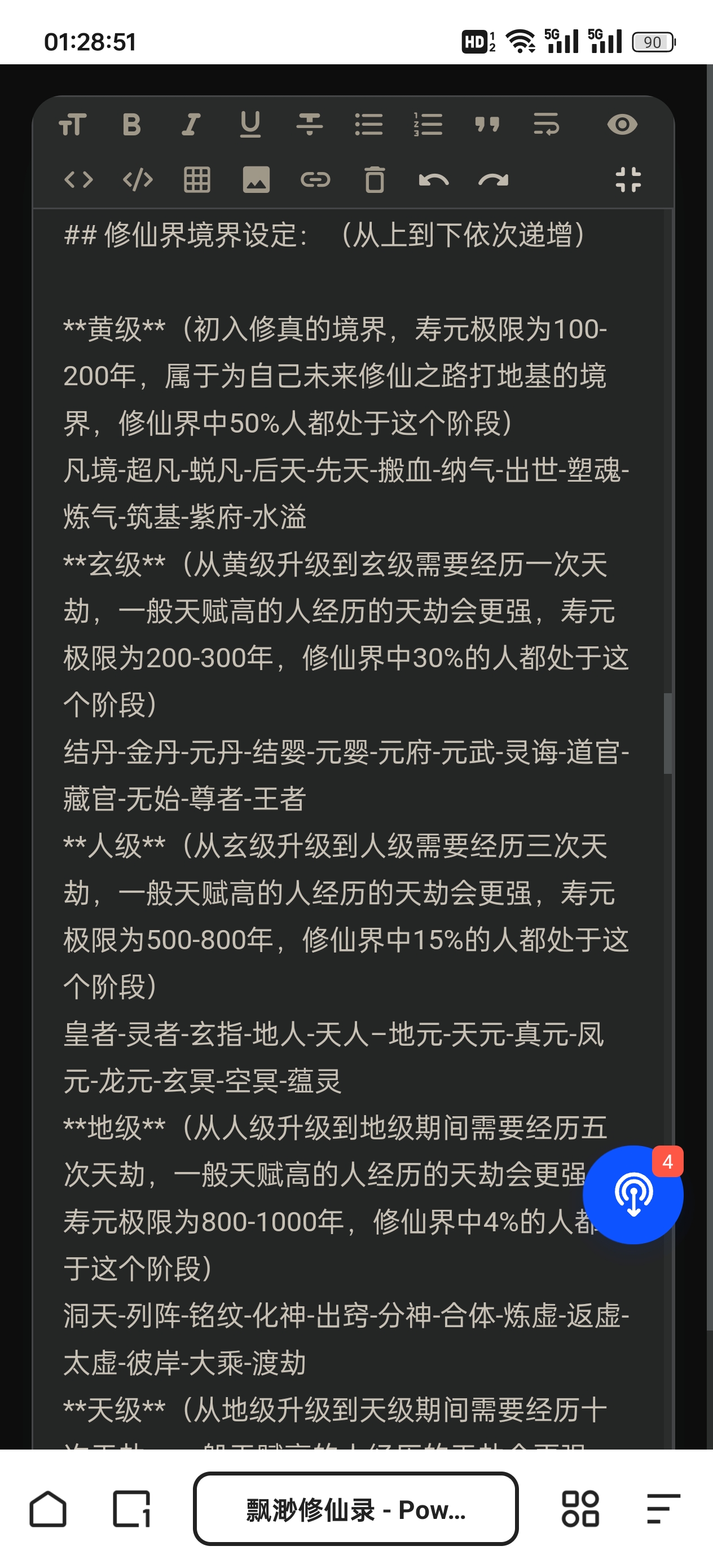Exit fullscreen editor mode

click(628, 179)
